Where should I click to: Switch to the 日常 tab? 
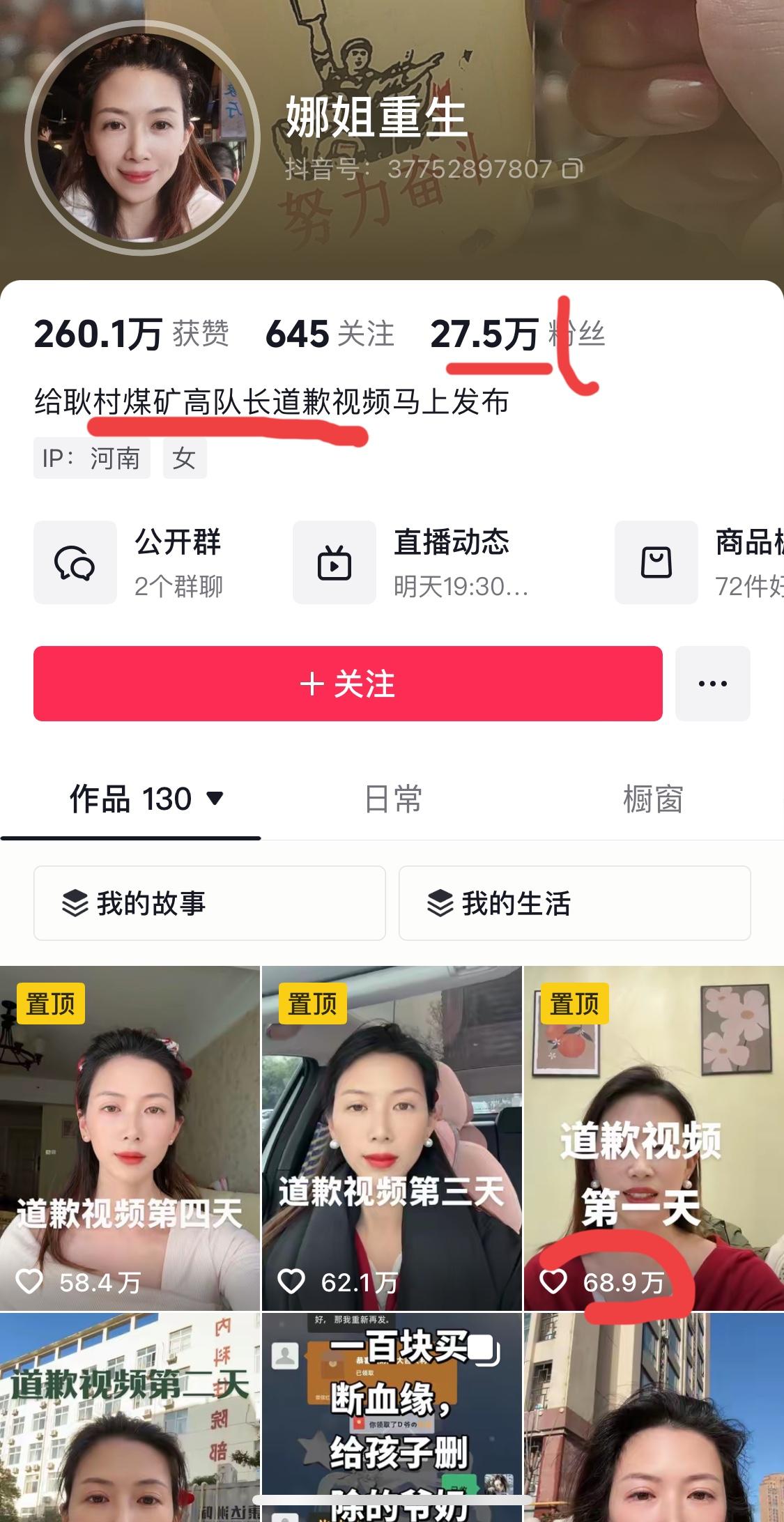(392, 800)
